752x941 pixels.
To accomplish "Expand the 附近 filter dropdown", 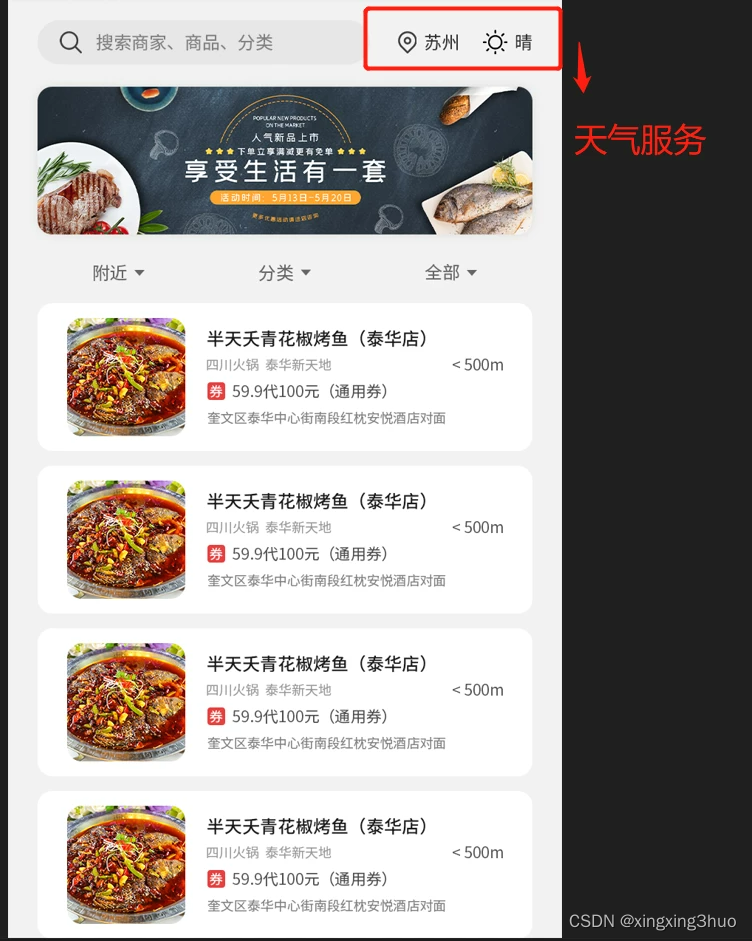I will point(118,272).
